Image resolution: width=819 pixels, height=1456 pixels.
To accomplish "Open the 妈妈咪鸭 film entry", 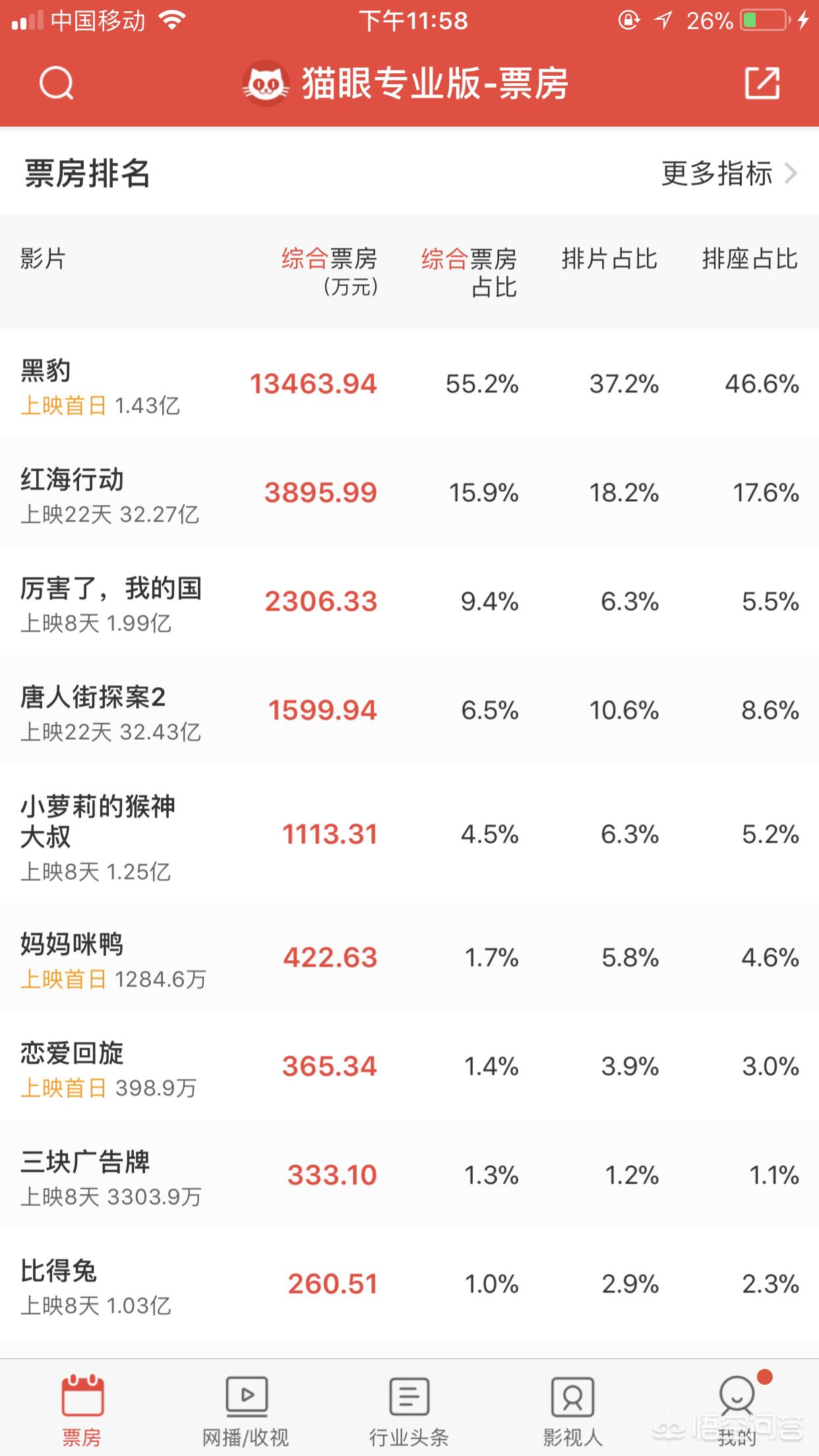I will coord(409,957).
